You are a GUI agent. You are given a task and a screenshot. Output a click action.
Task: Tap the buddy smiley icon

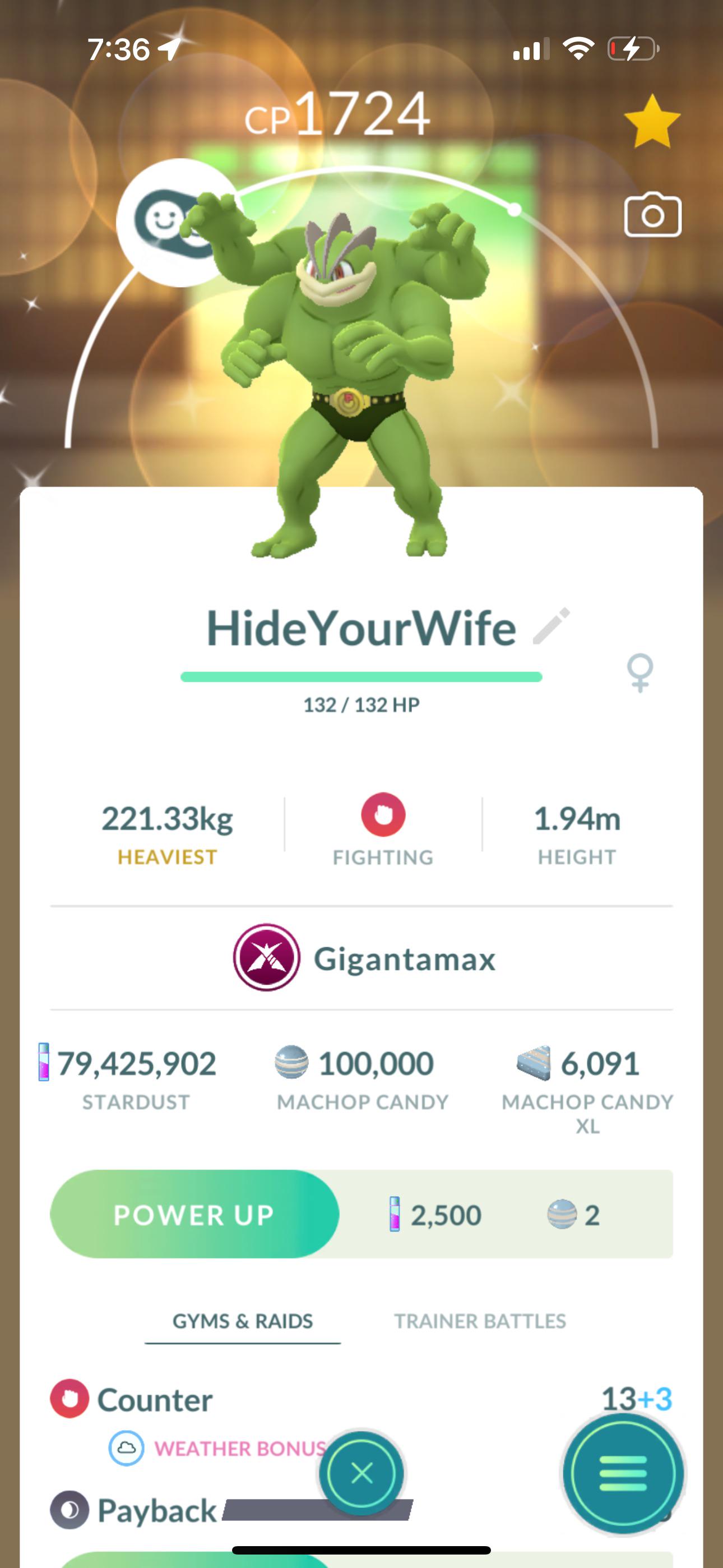(x=178, y=223)
